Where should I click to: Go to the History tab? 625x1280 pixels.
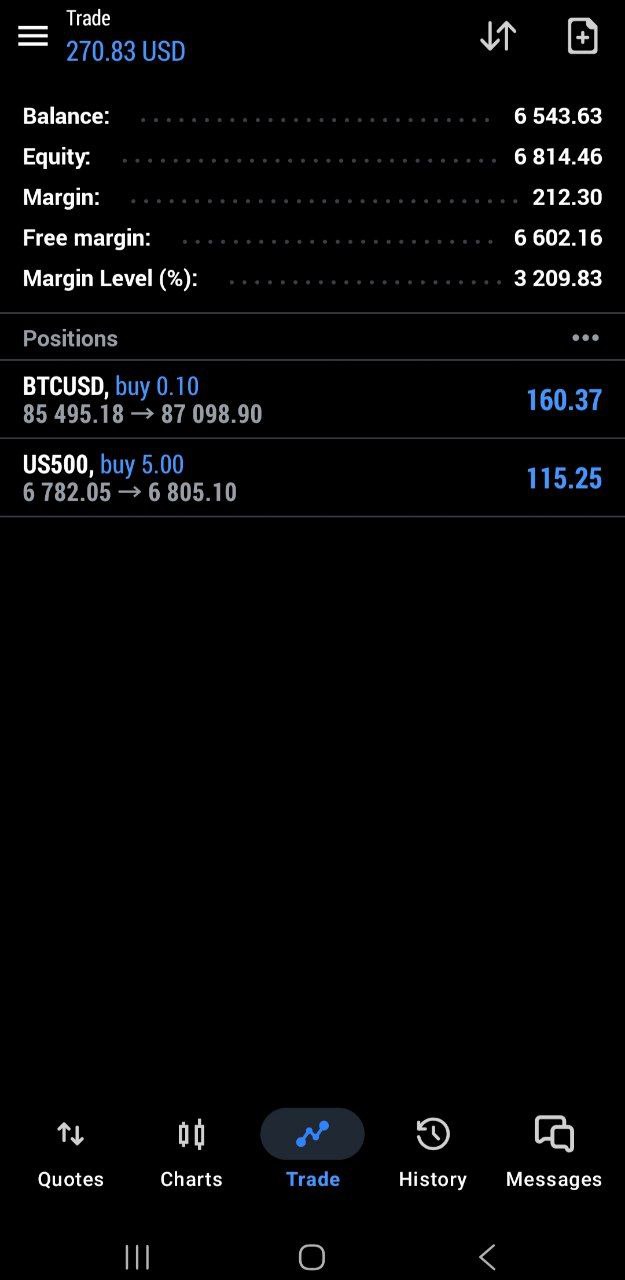(432, 1152)
